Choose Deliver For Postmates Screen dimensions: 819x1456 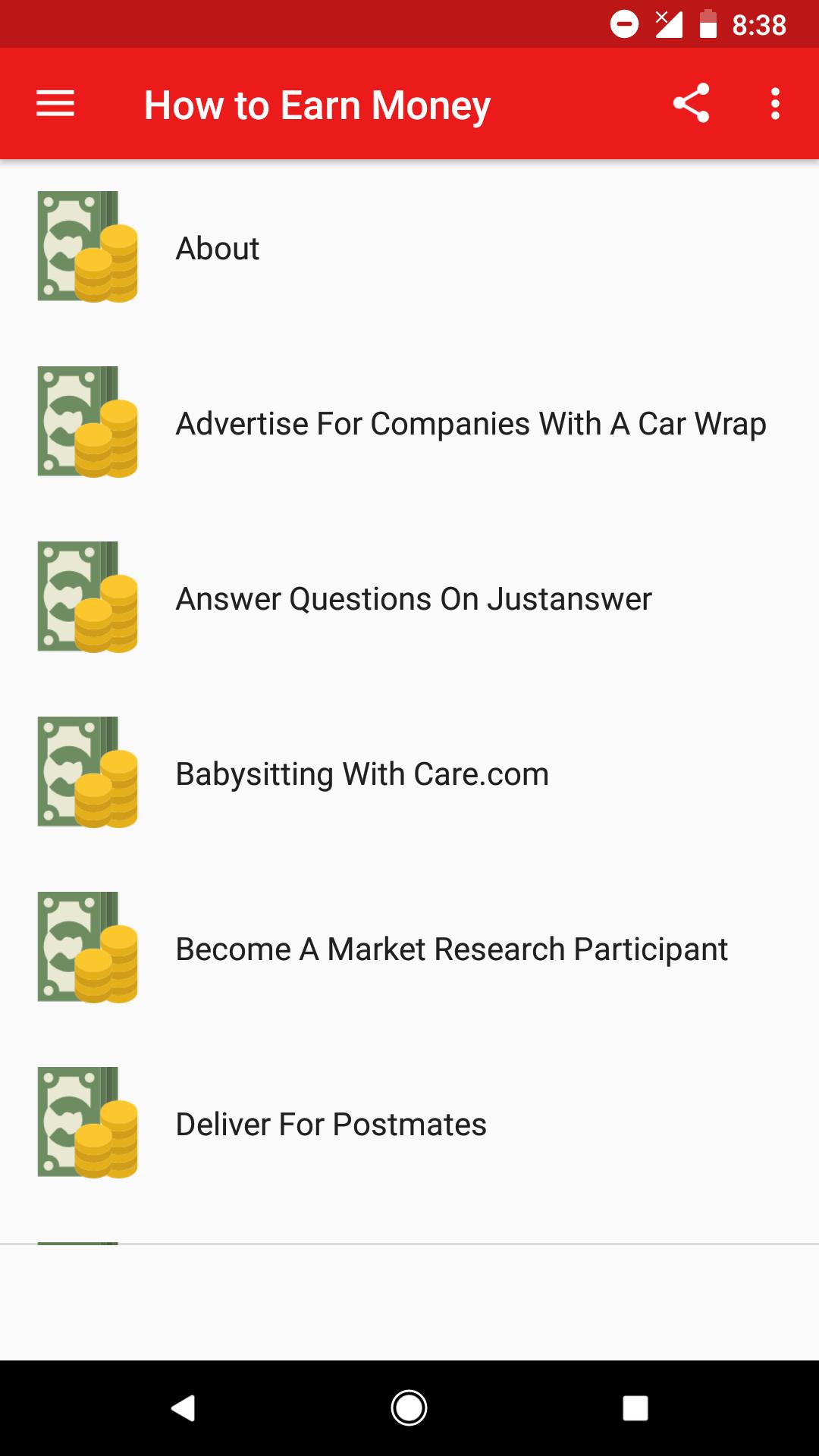point(409,1123)
